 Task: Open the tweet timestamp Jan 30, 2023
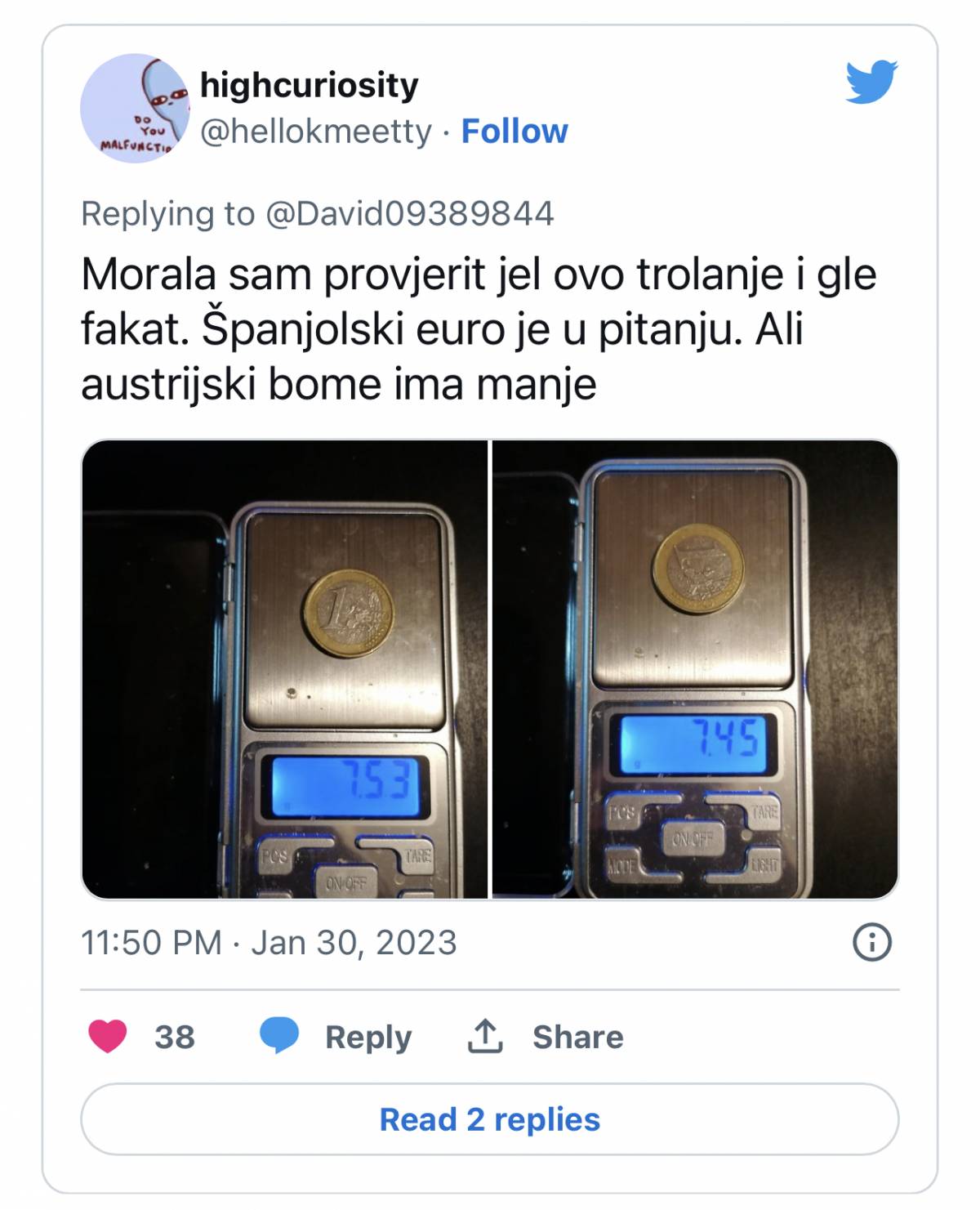269,943
